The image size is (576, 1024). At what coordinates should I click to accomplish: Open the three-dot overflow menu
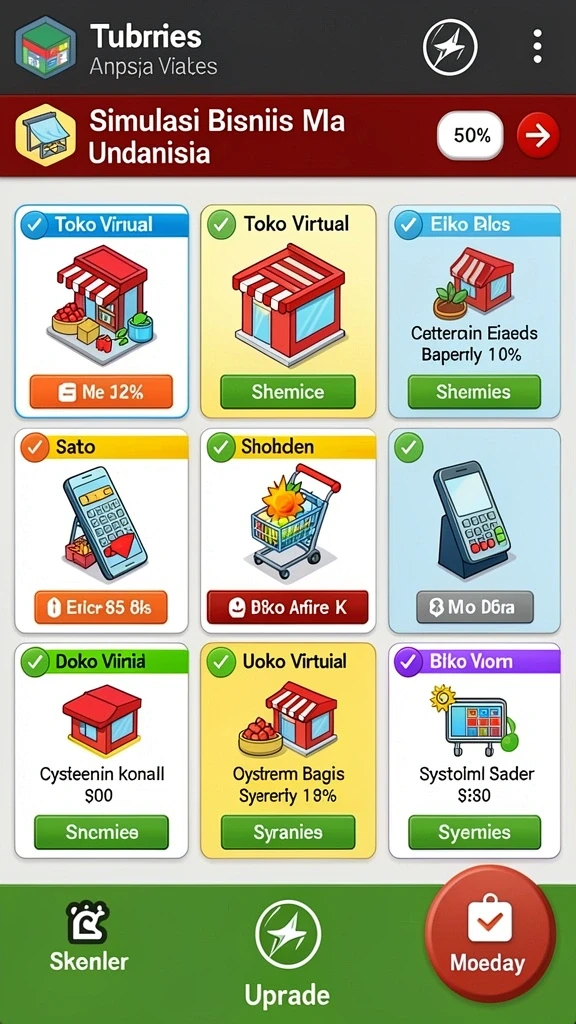(x=537, y=46)
